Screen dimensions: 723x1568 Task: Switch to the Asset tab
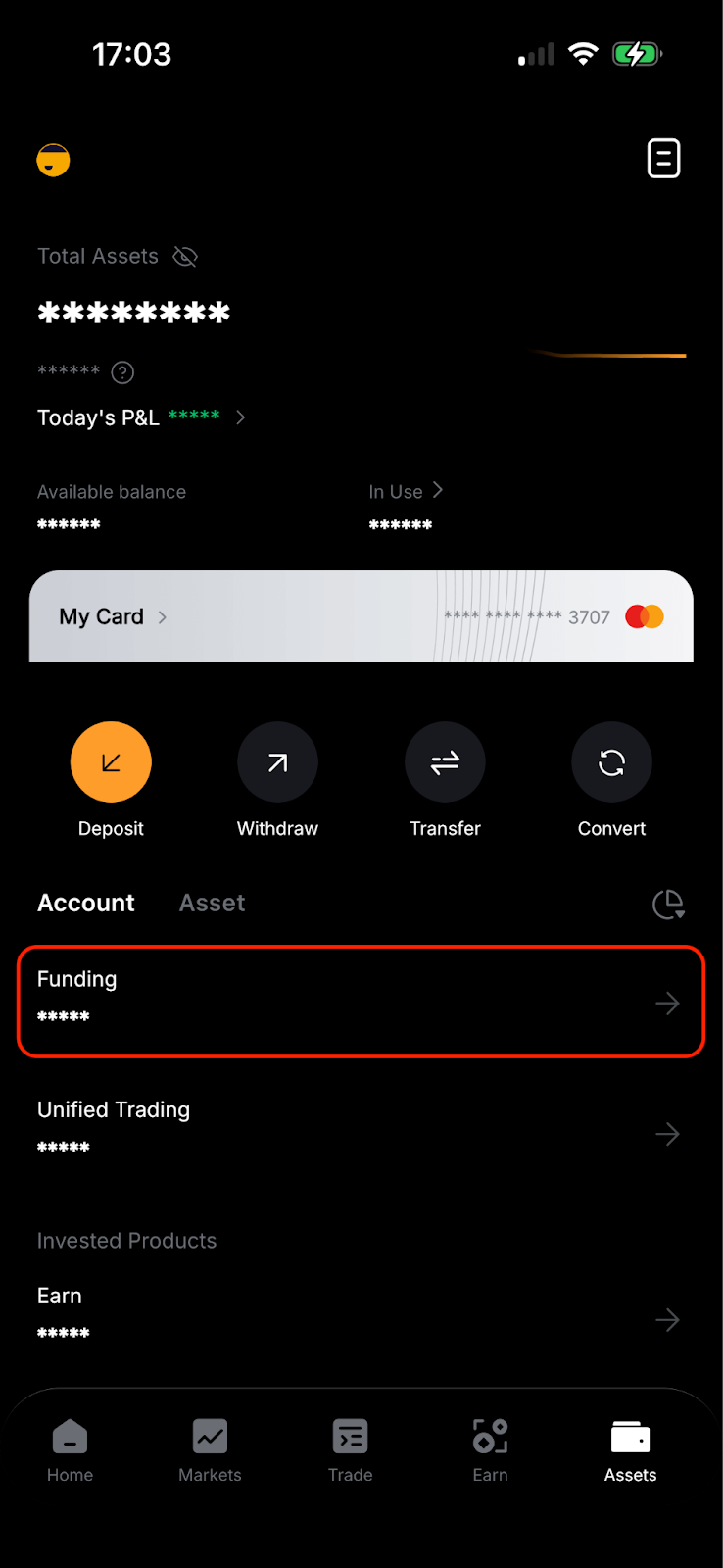pyautogui.click(x=212, y=903)
